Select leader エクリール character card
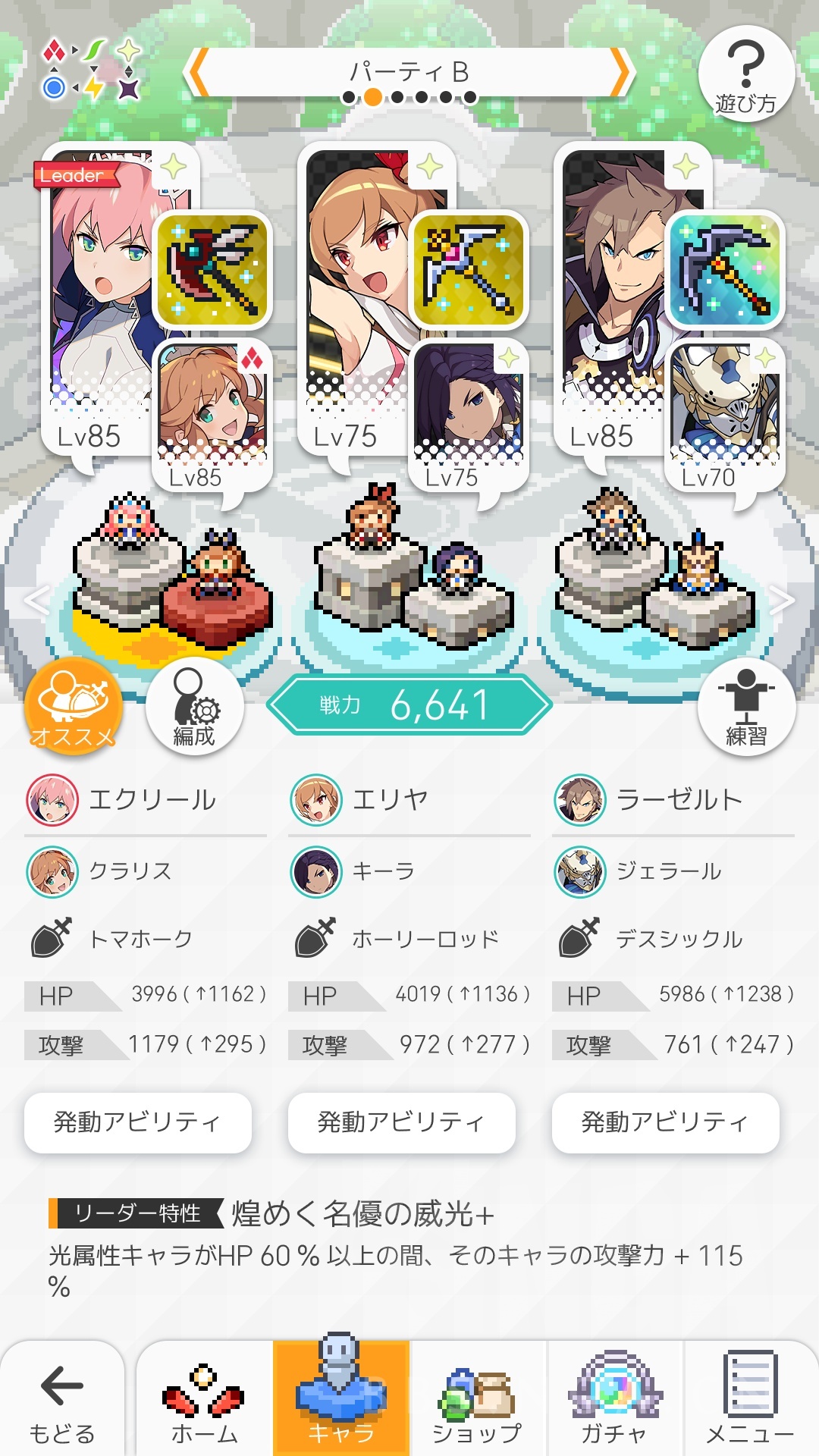Screen dimensions: 819x1456 tap(99, 296)
